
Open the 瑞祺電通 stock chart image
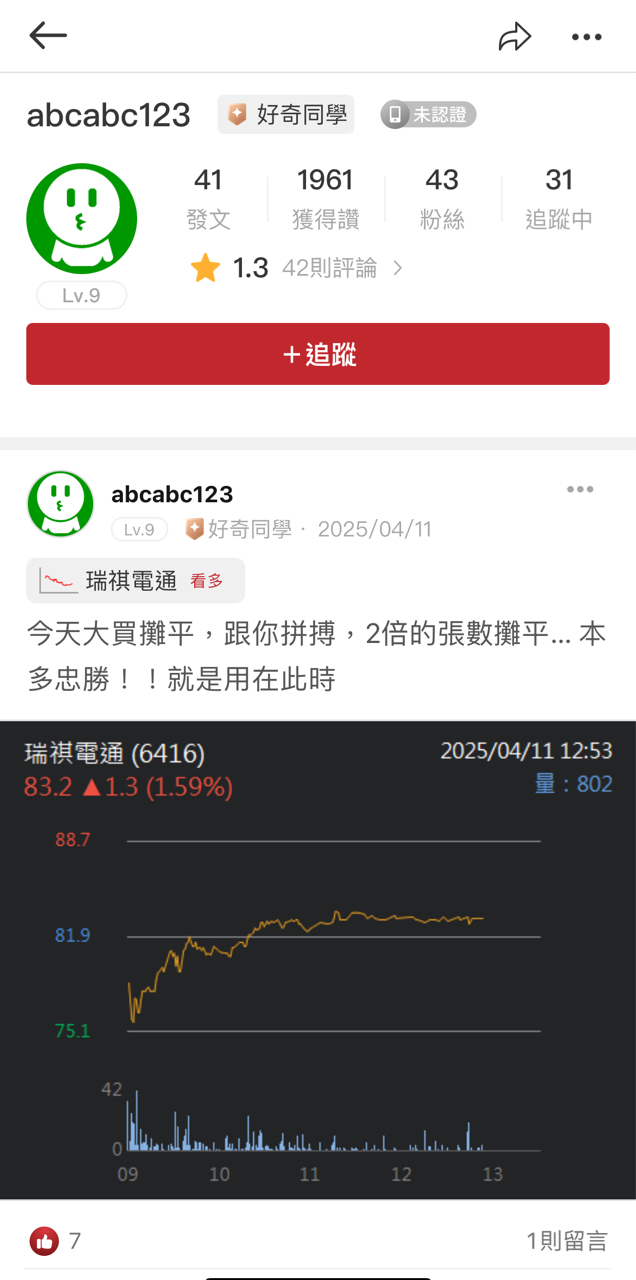[x=318, y=960]
